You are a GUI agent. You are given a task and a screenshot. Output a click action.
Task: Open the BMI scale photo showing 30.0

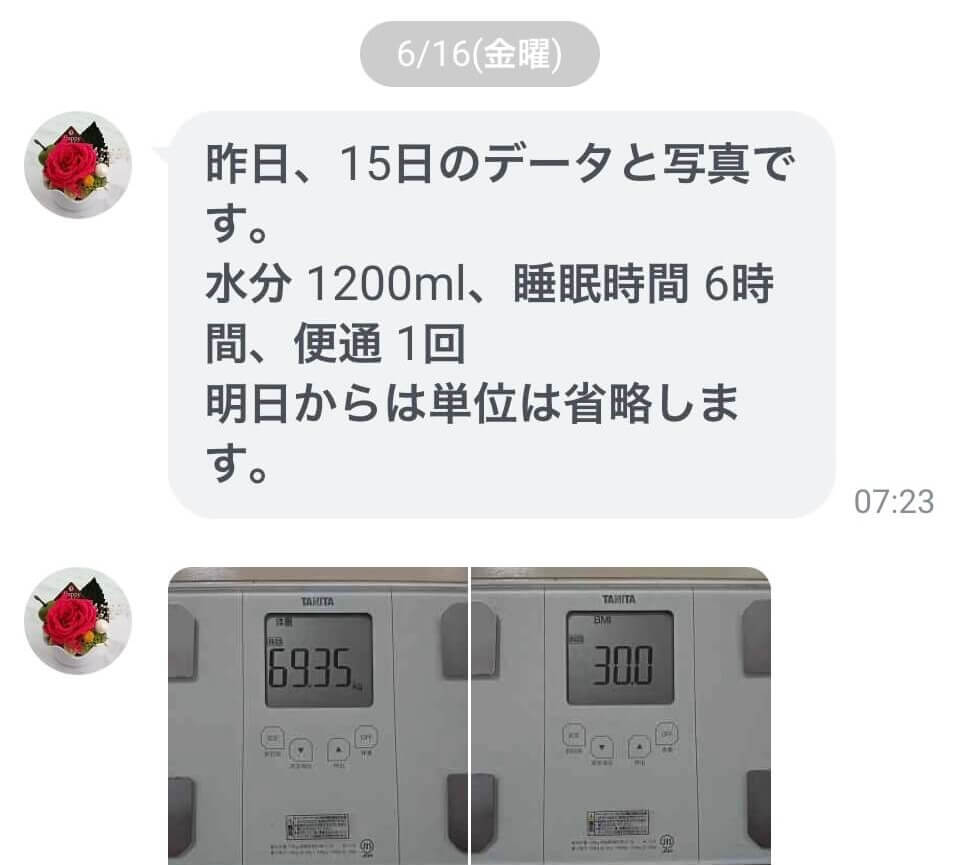(620, 715)
